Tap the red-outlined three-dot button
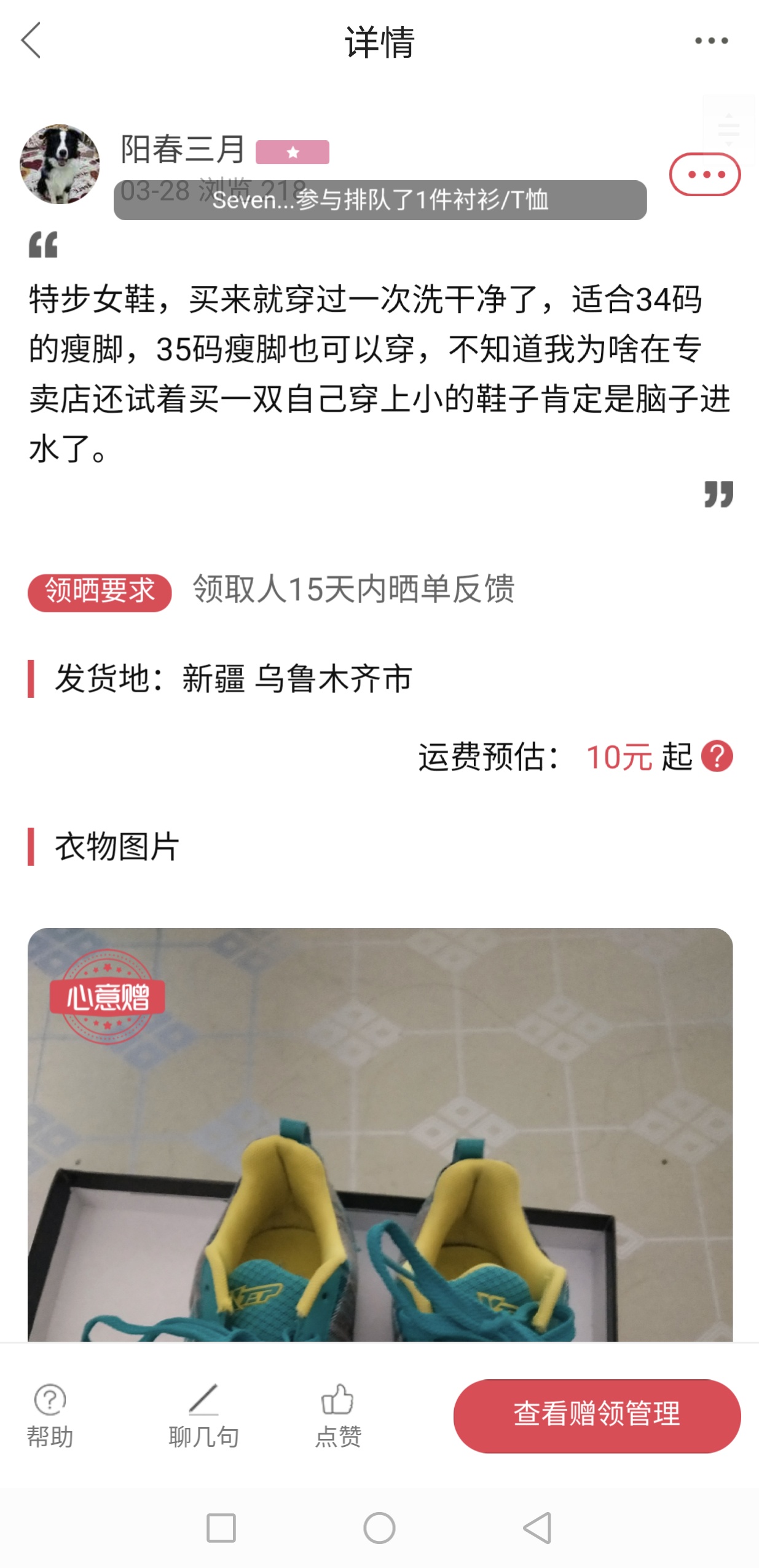759x1568 pixels. (x=704, y=175)
